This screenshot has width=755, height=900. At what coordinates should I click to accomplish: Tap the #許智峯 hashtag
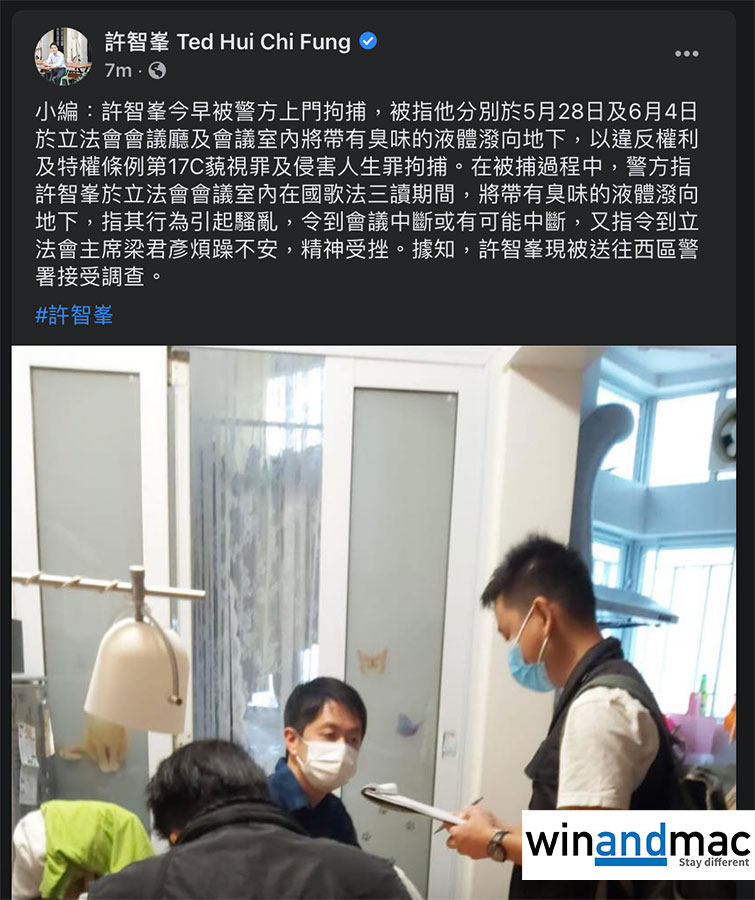pyautogui.click(x=74, y=315)
